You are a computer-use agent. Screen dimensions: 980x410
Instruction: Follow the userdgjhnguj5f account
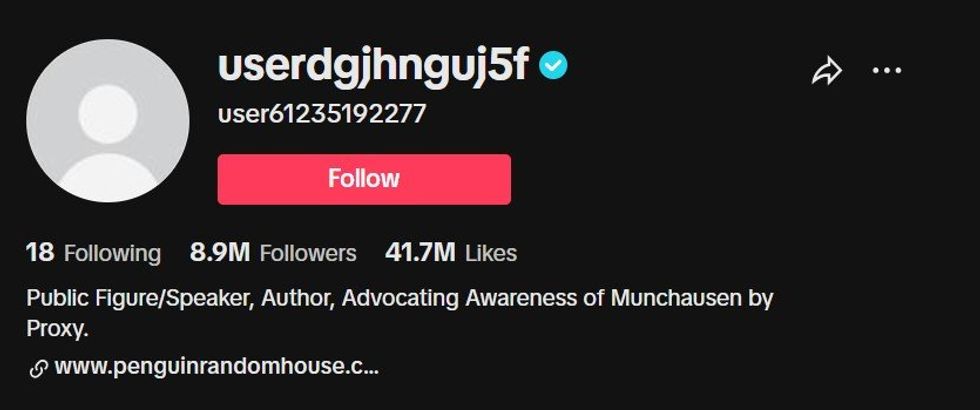(x=364, y=179)
